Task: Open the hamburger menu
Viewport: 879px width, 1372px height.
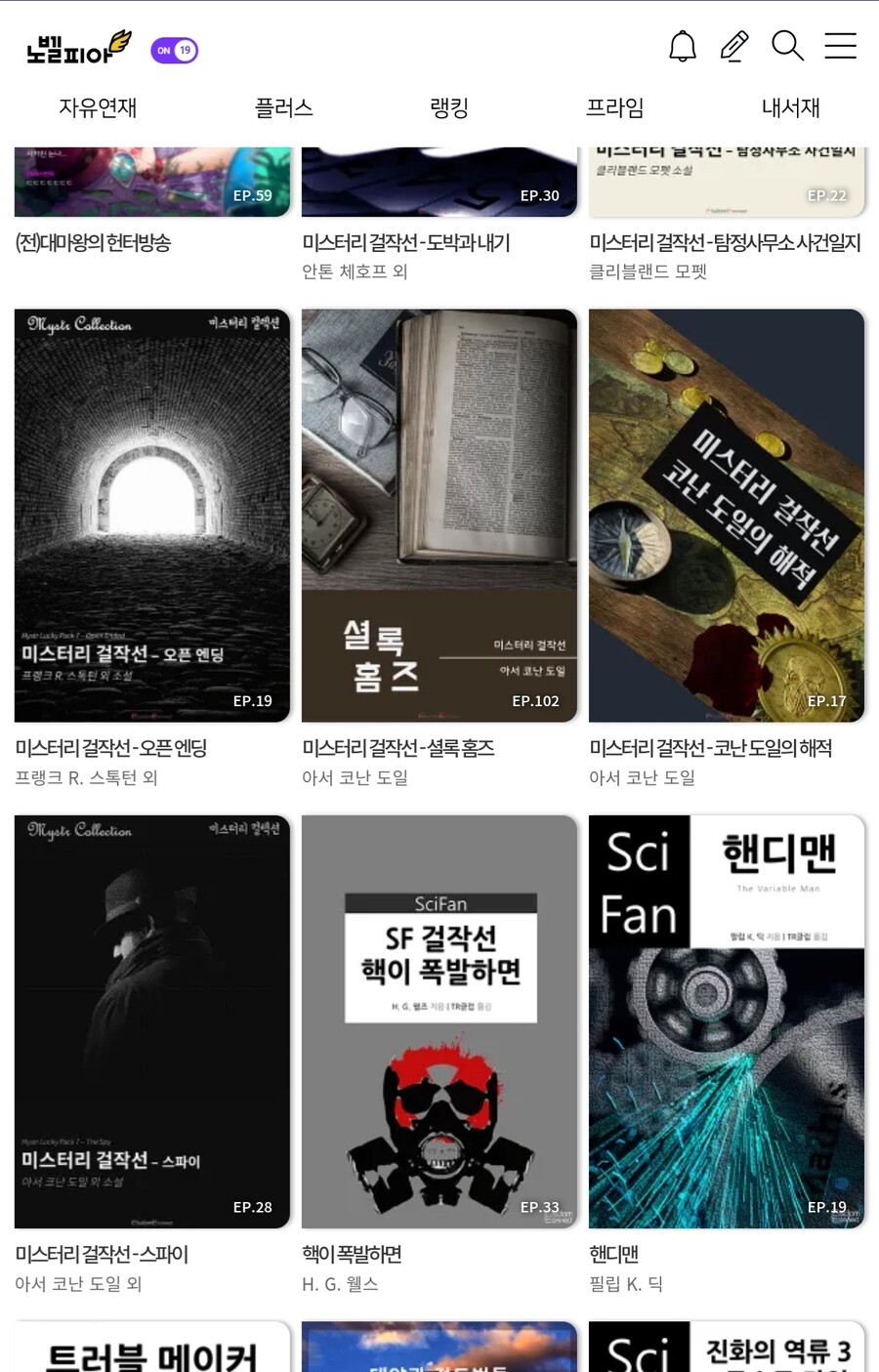Action: point(840,46)
